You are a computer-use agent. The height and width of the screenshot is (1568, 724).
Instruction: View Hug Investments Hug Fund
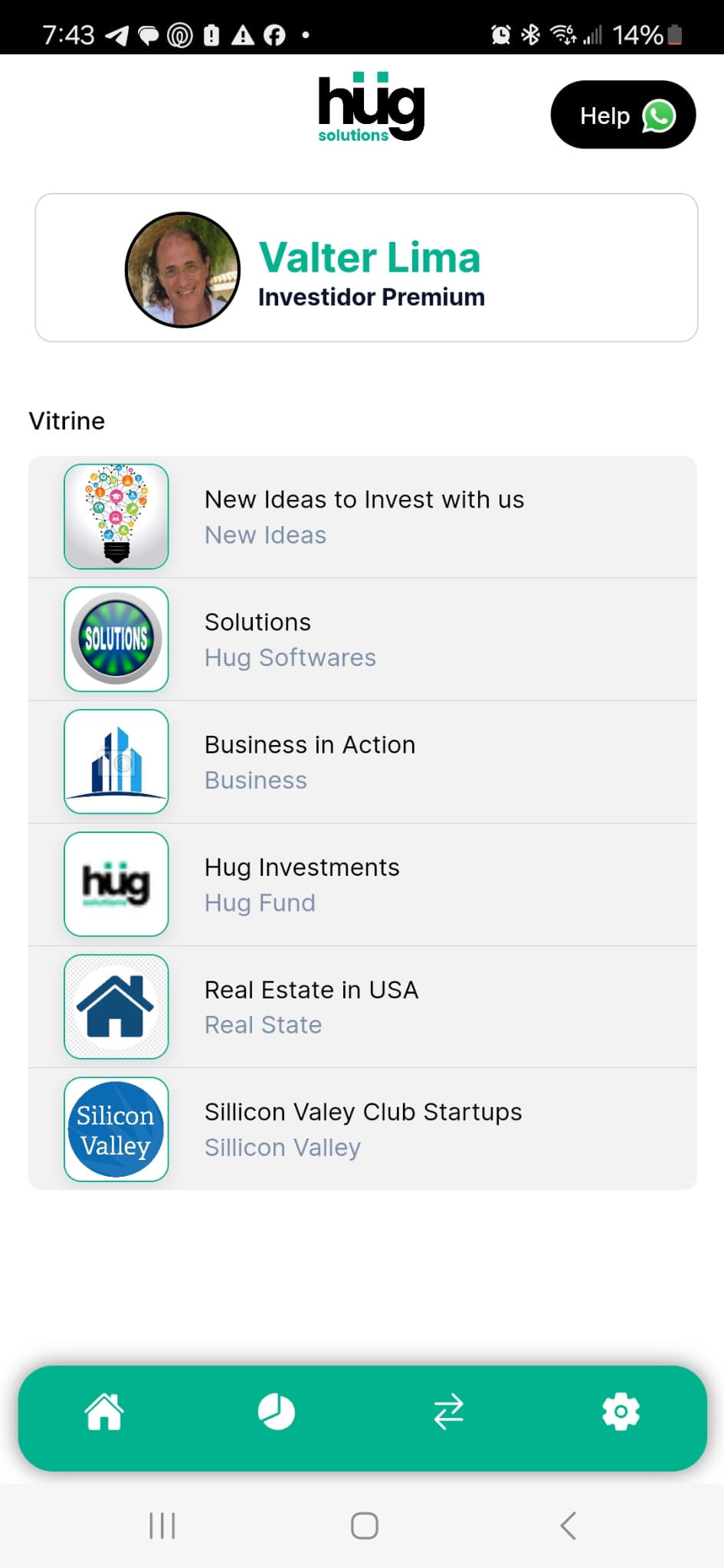pos(362,884)
